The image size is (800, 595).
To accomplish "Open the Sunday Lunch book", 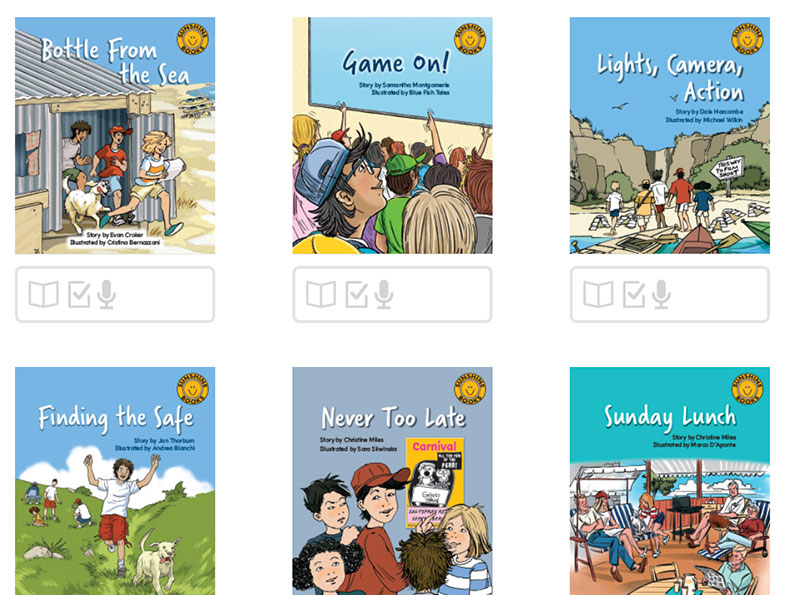I will tap(669, 480).
